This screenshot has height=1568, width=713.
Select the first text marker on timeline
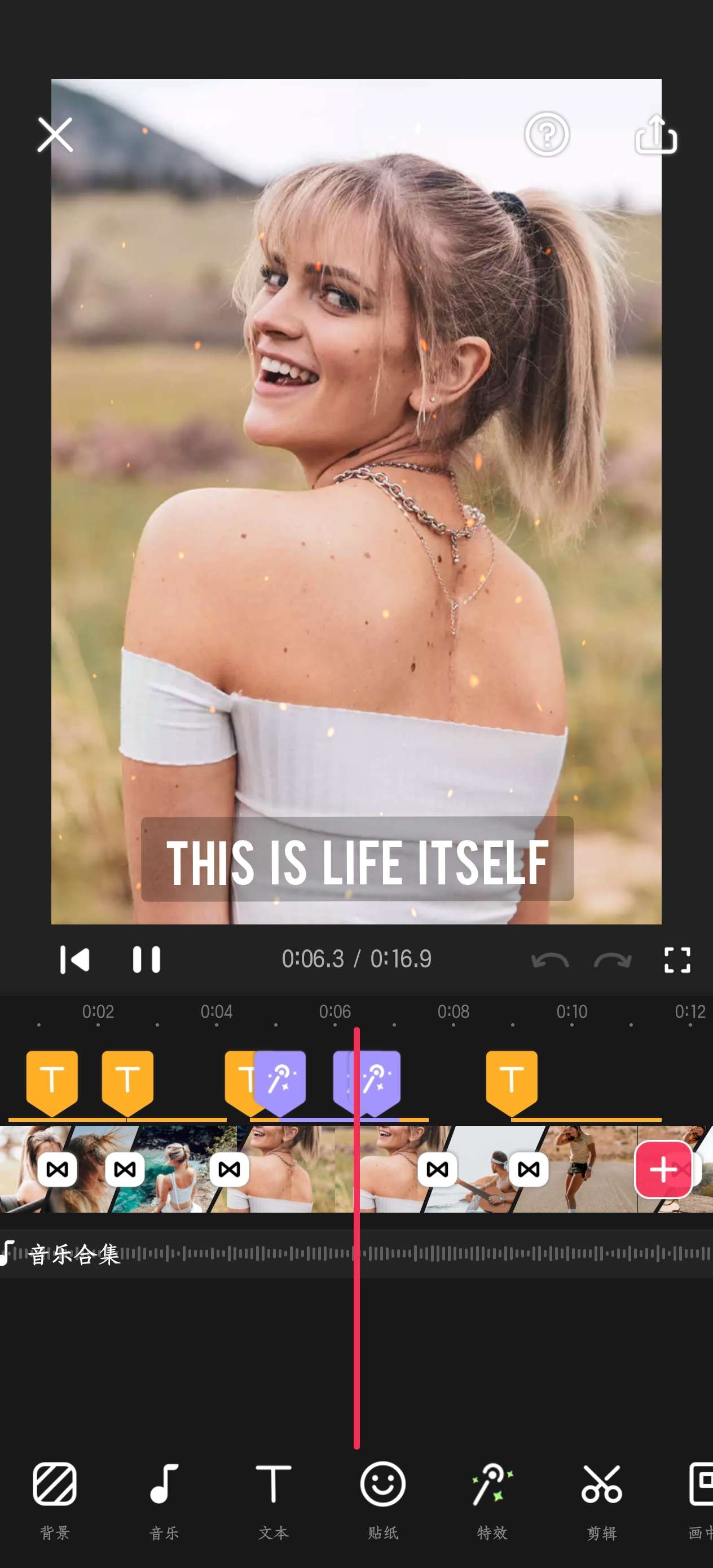pos(52,1081)
